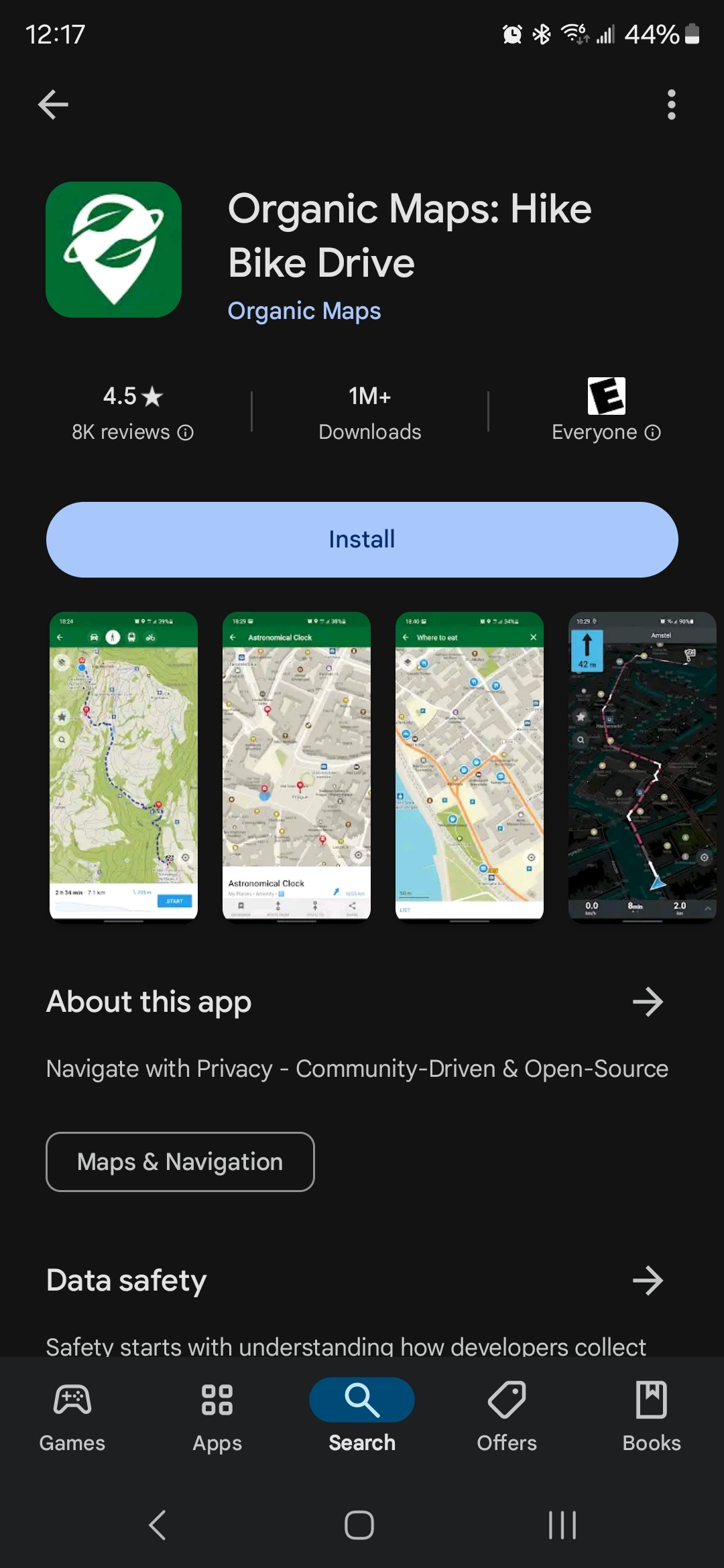Open the dark mode navigation screenshot
Screen dimensions: 724x1568
pos(642,767)
